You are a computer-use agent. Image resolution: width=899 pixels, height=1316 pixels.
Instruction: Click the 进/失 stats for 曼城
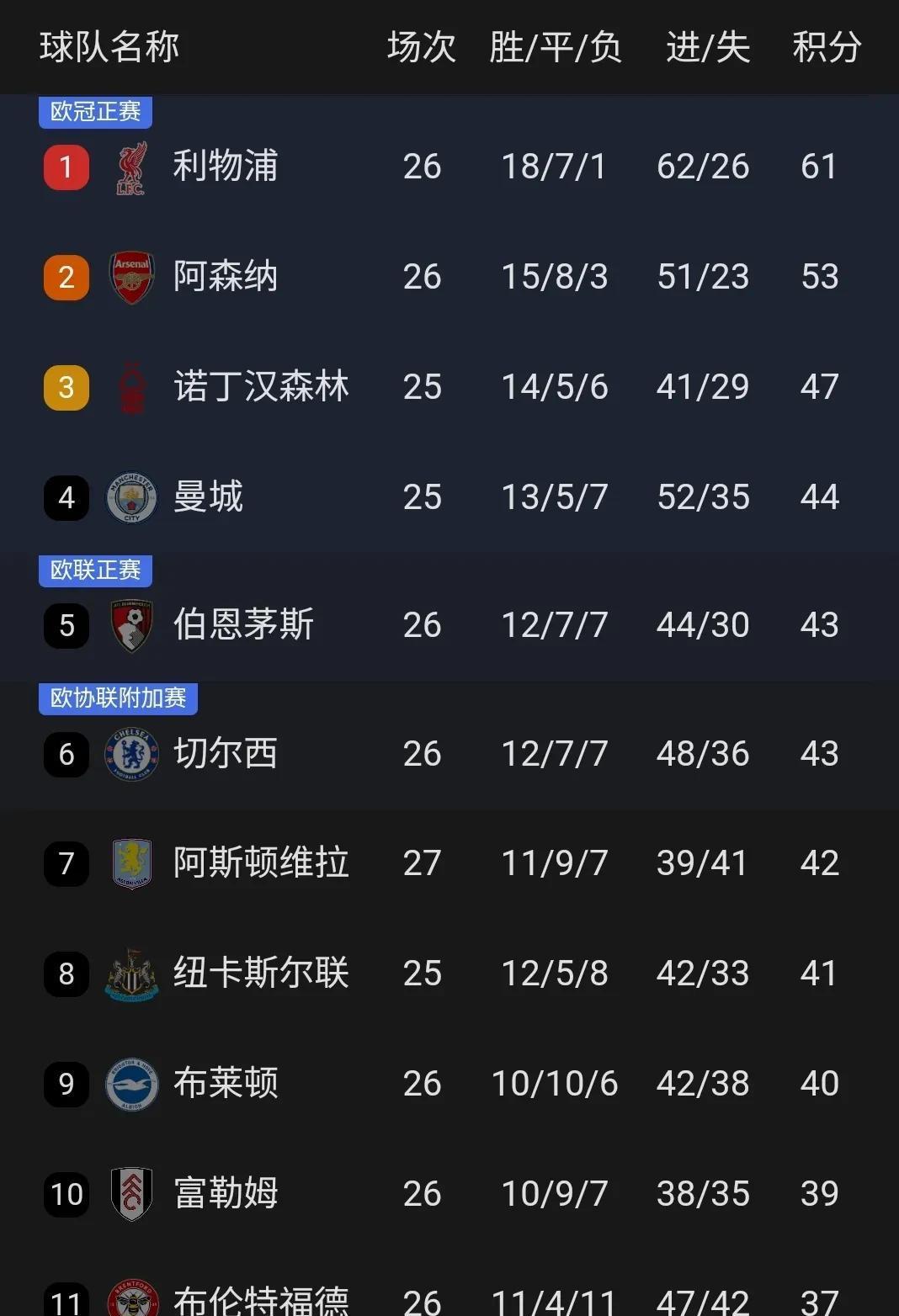coord(702,497)
